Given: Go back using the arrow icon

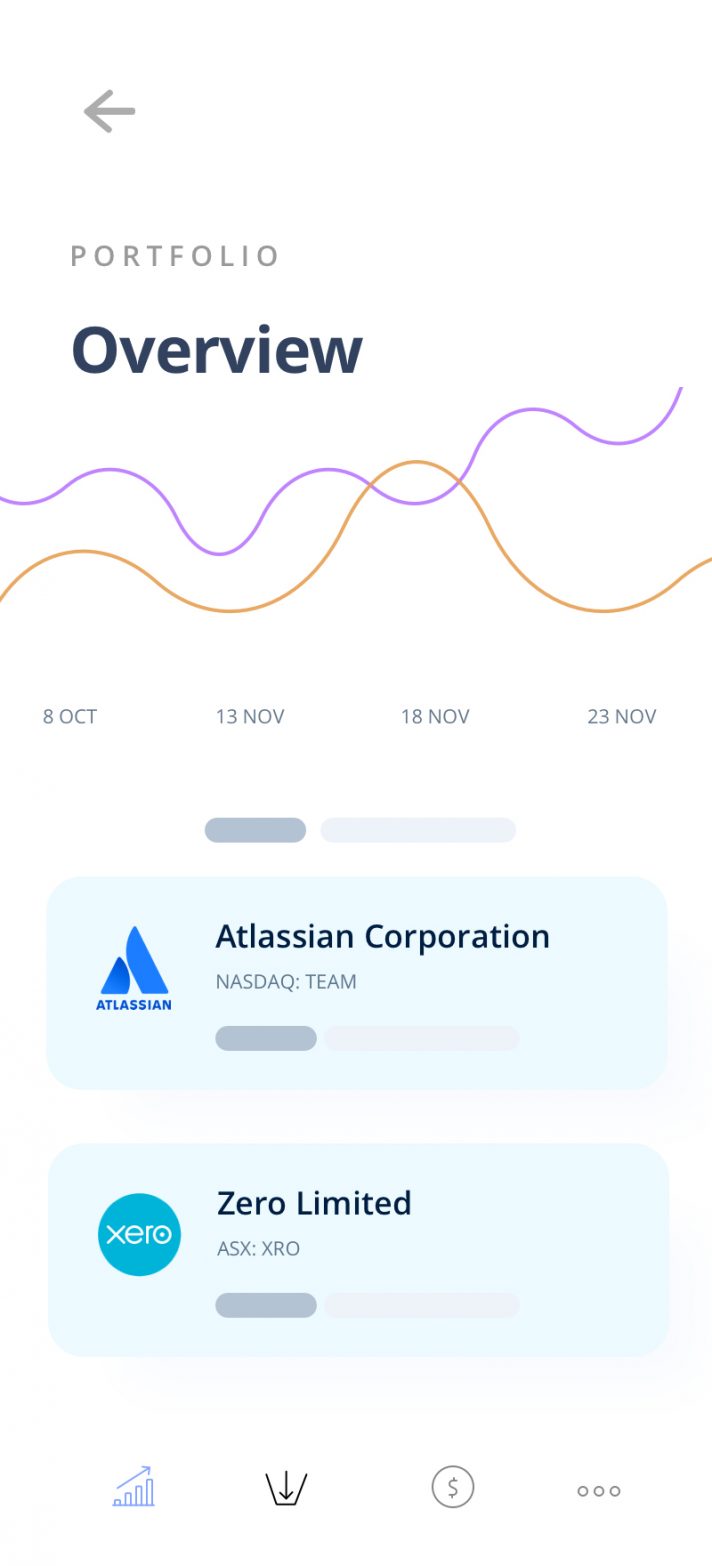Looking at the screenshot, I should [109, 111].
